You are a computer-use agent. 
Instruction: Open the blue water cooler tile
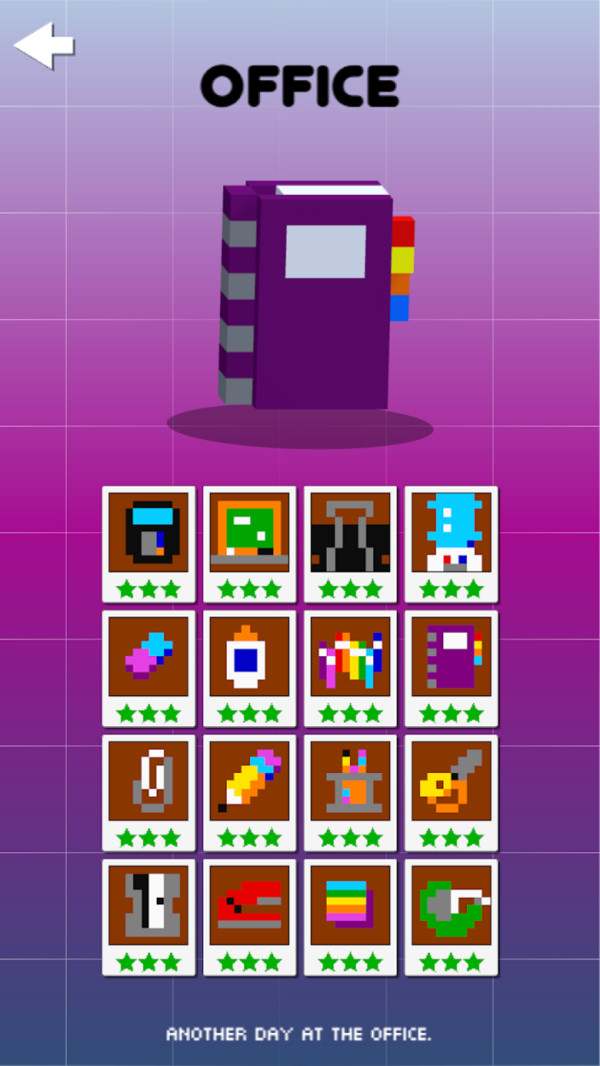point(451,543)
